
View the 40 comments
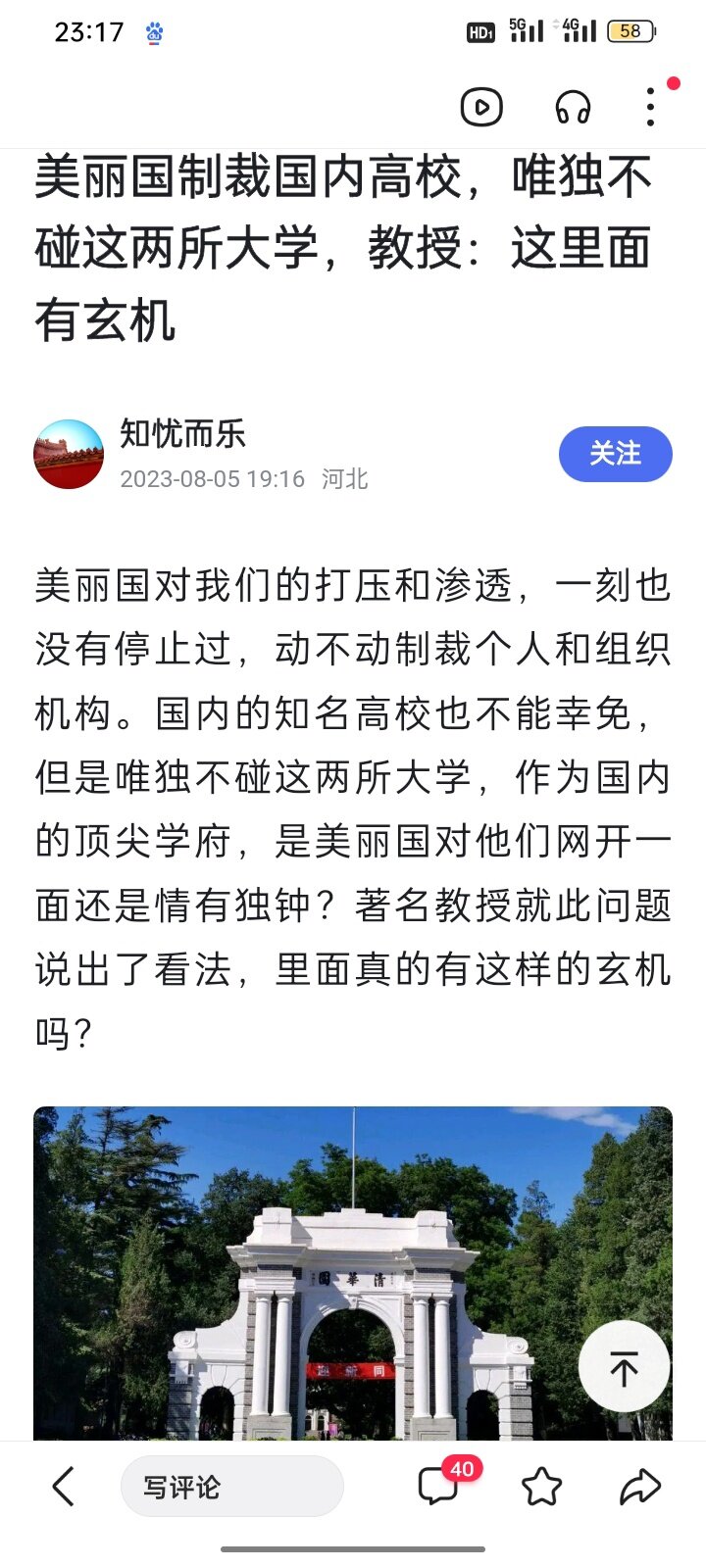(438, 1486)
